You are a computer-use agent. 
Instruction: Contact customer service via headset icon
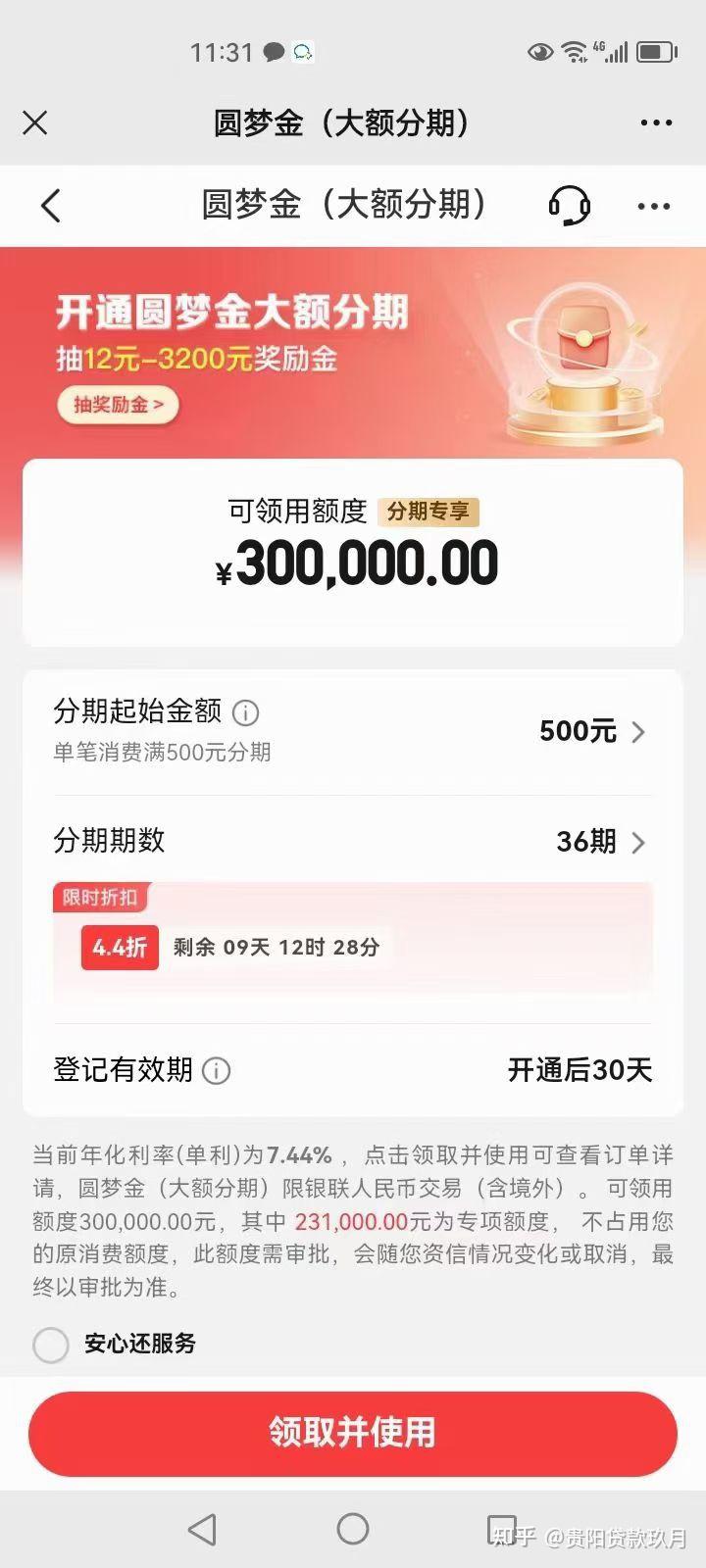[569, 206]
